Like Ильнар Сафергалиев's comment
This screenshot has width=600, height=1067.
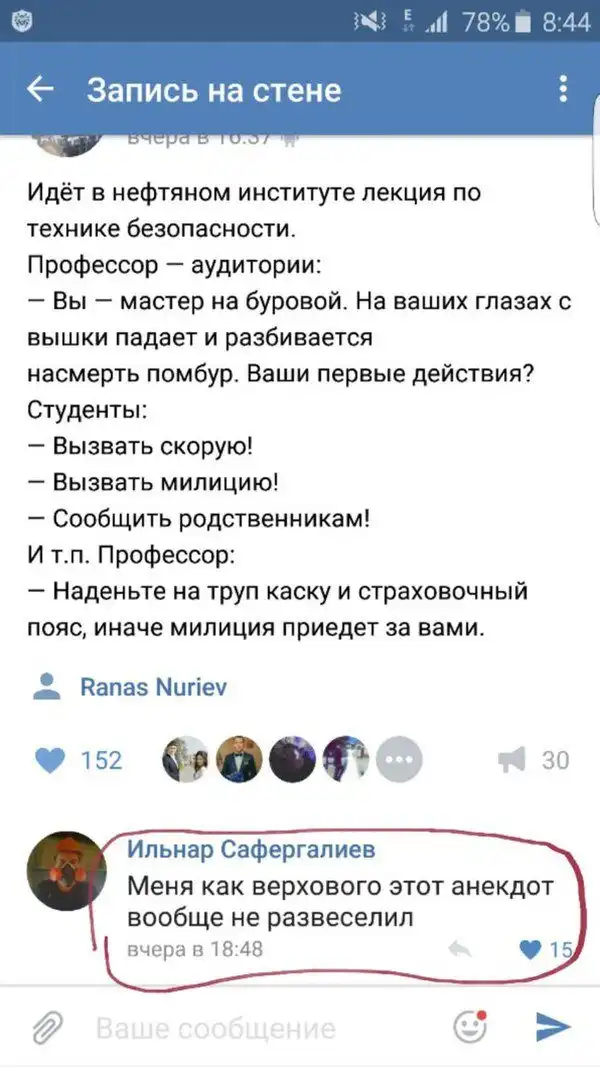coord(531,949)
